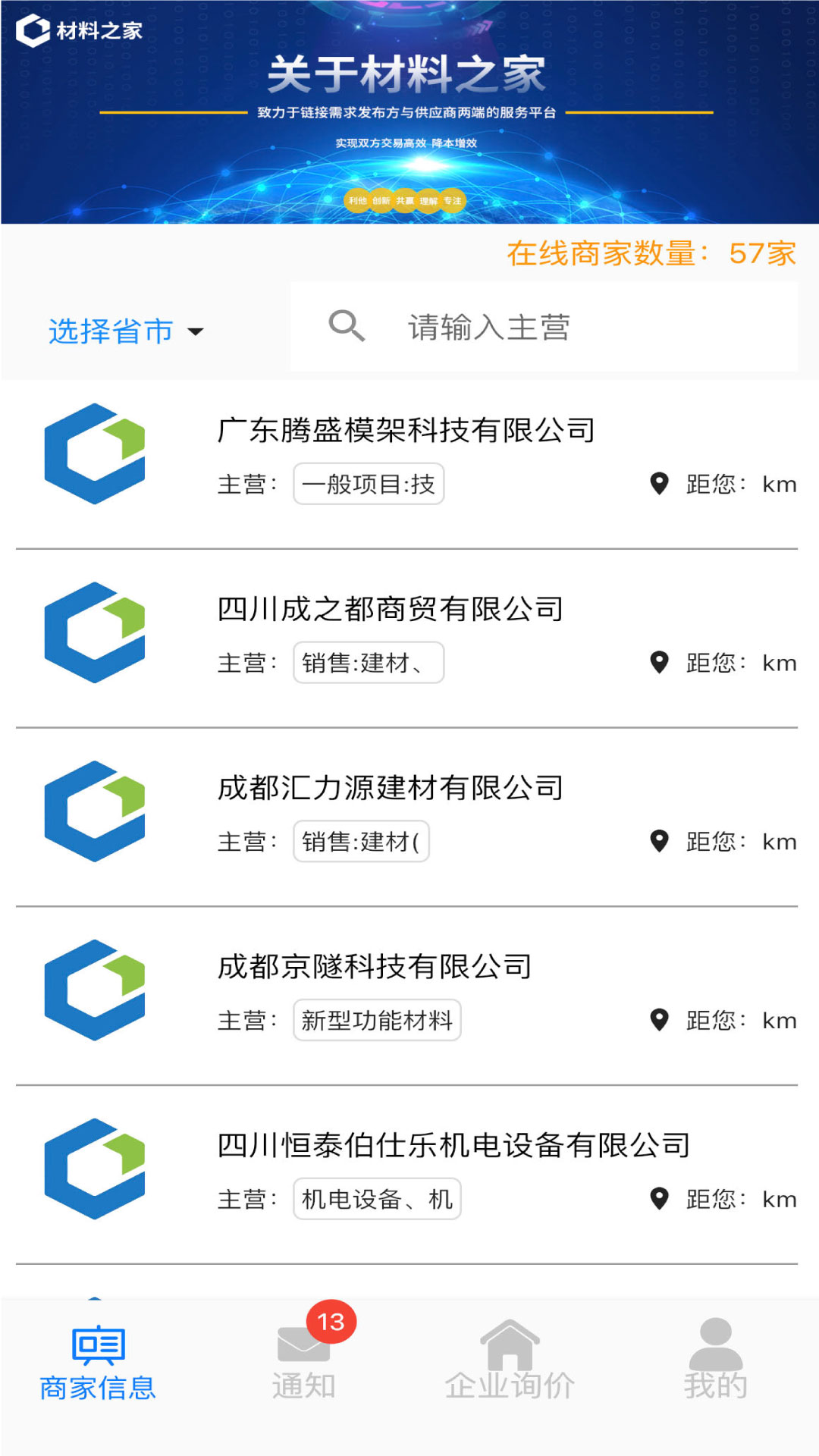The image size is (819, 1456).
Task: Click the location pin beside 四川成之都商贸有限公司
Action: pyautogui.click(x=659, y=662)
